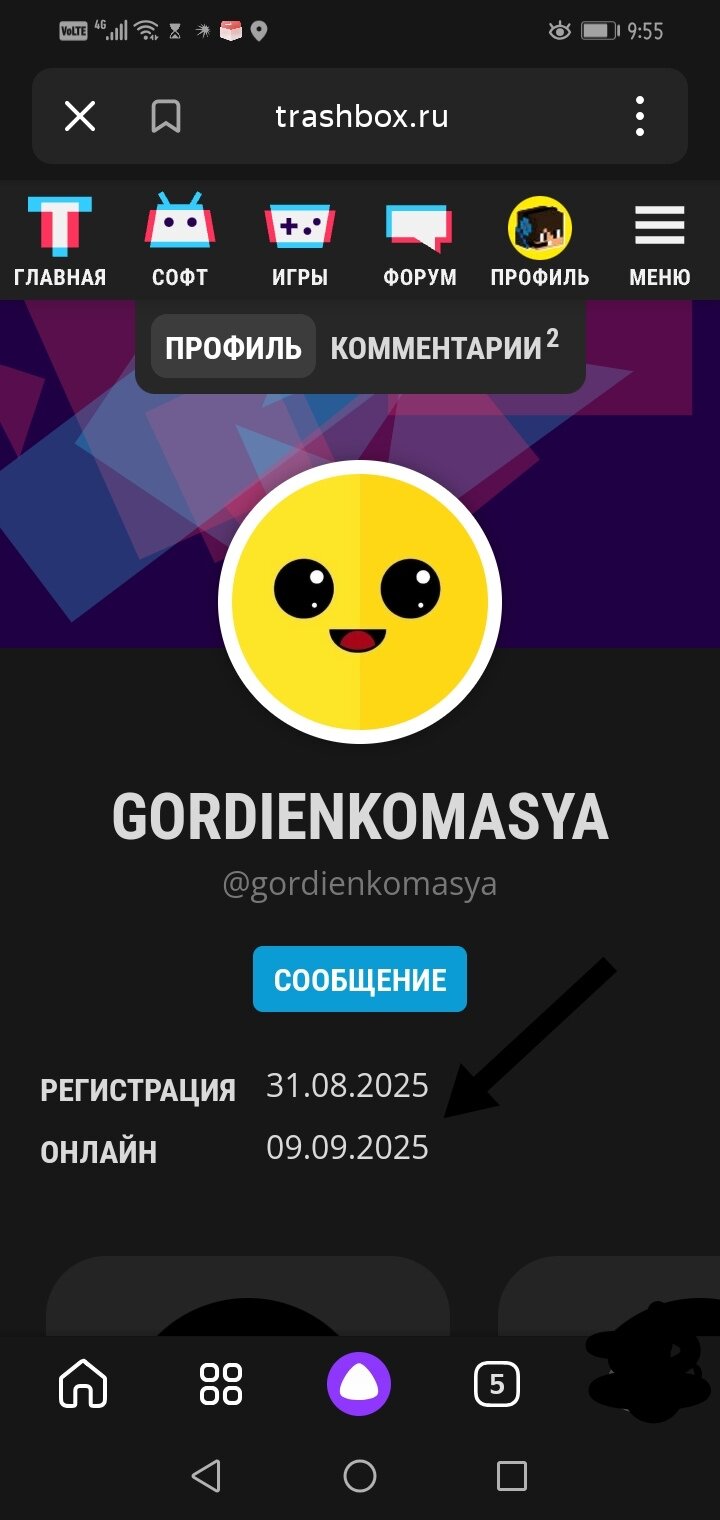The width and height of the screenshot is (720, 1520).
Task: Open my Профиль from the top bar
Action: pyautogui.click(x=540, y=242)
